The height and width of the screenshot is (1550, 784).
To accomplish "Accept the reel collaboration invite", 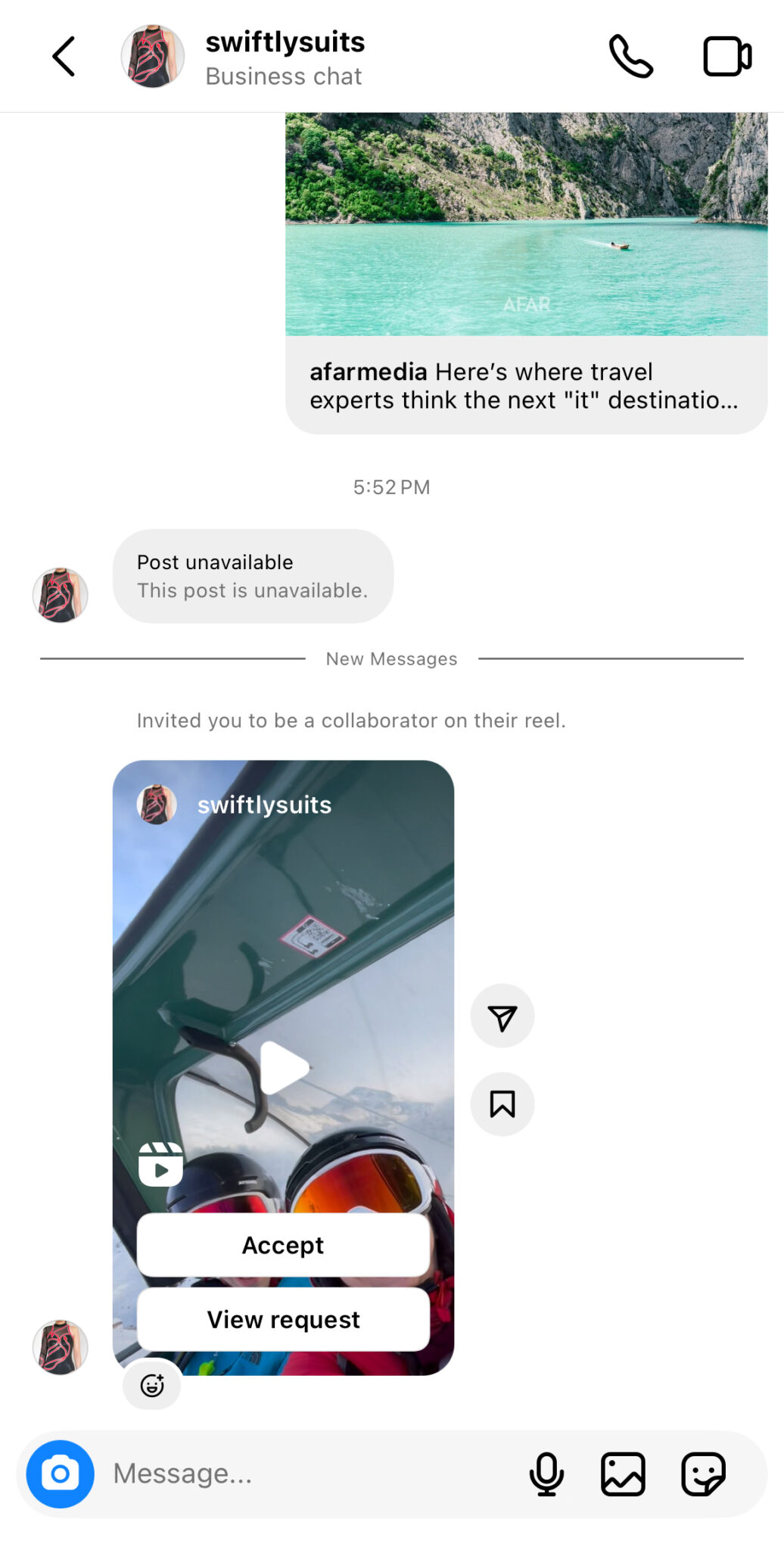I will pyautogui.click(x=283, y=1245).
